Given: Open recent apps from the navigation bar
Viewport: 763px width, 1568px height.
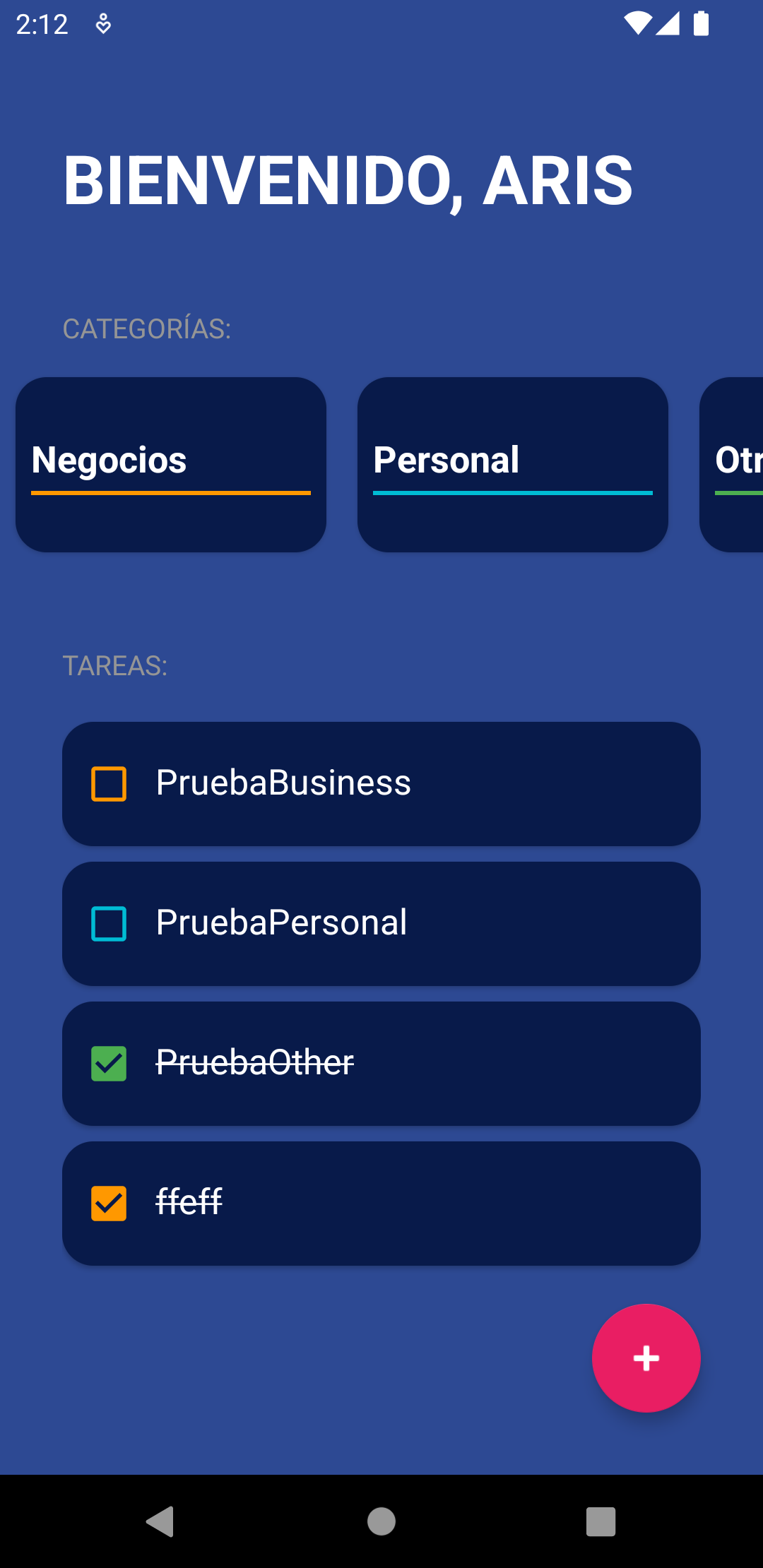Looking at the screenshot, I should tap(601, 1521).
